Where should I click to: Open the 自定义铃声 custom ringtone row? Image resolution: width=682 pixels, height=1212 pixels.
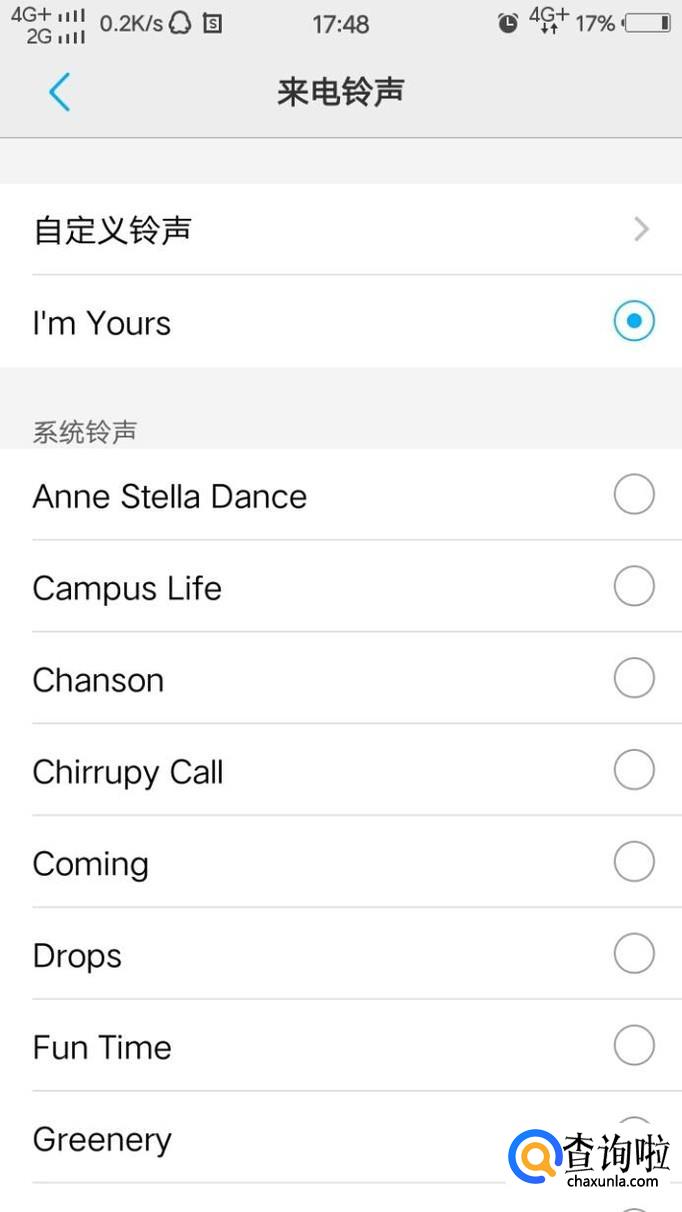point(340,230)
